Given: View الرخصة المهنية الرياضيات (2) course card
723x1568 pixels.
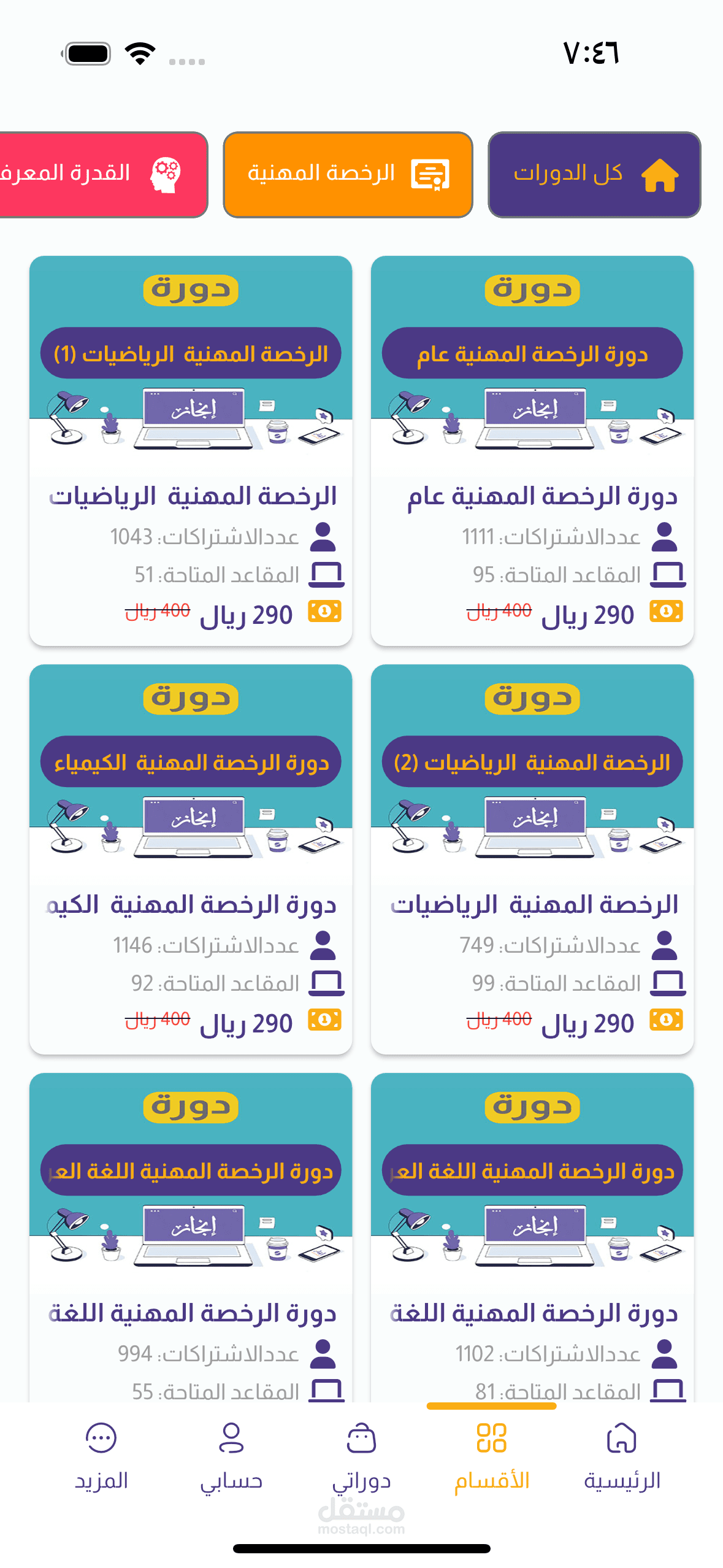Looking at the screenshot, I should [532, 859].
